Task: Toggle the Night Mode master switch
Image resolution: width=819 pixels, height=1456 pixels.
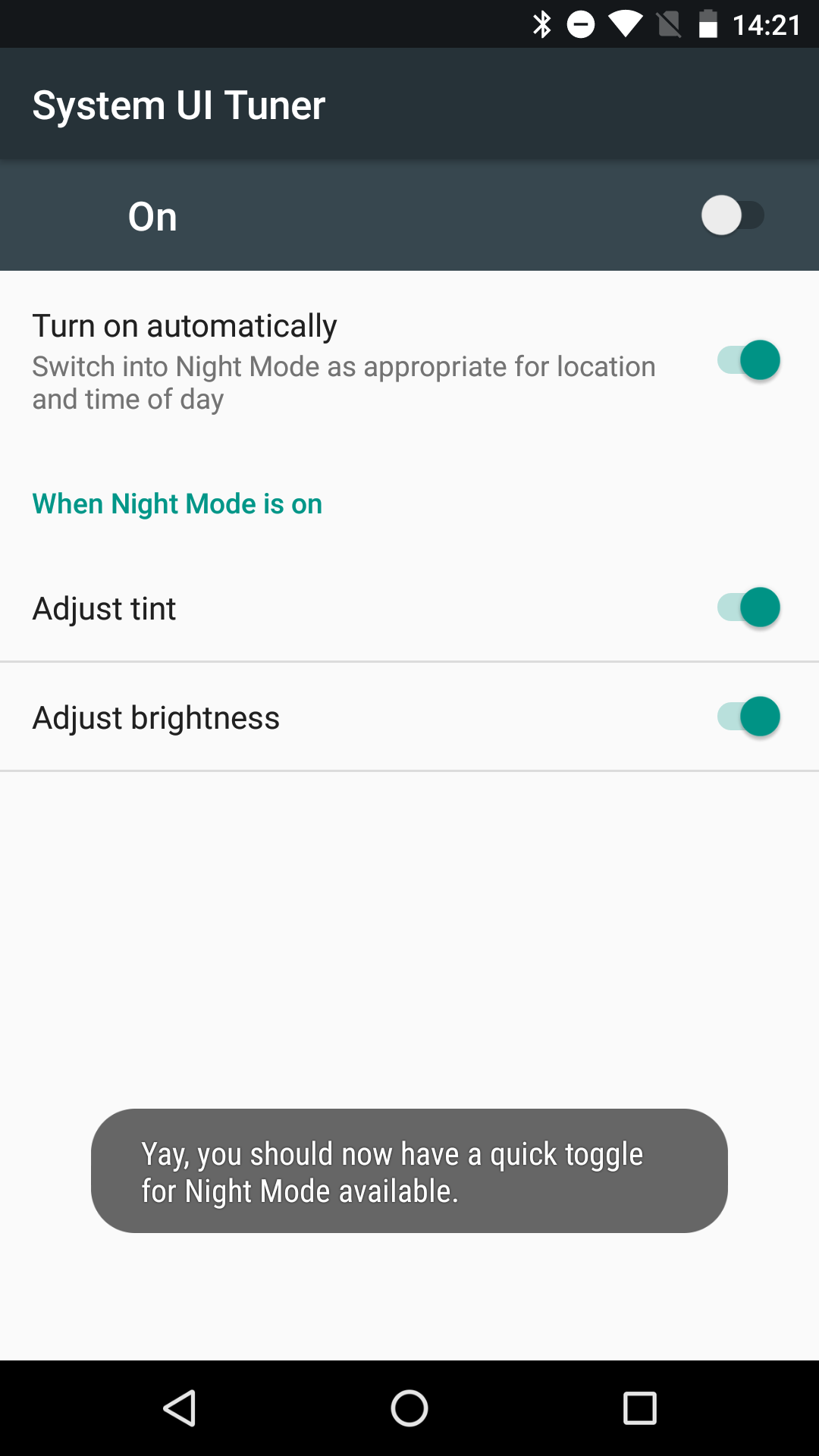Action: tap(733, 215)
